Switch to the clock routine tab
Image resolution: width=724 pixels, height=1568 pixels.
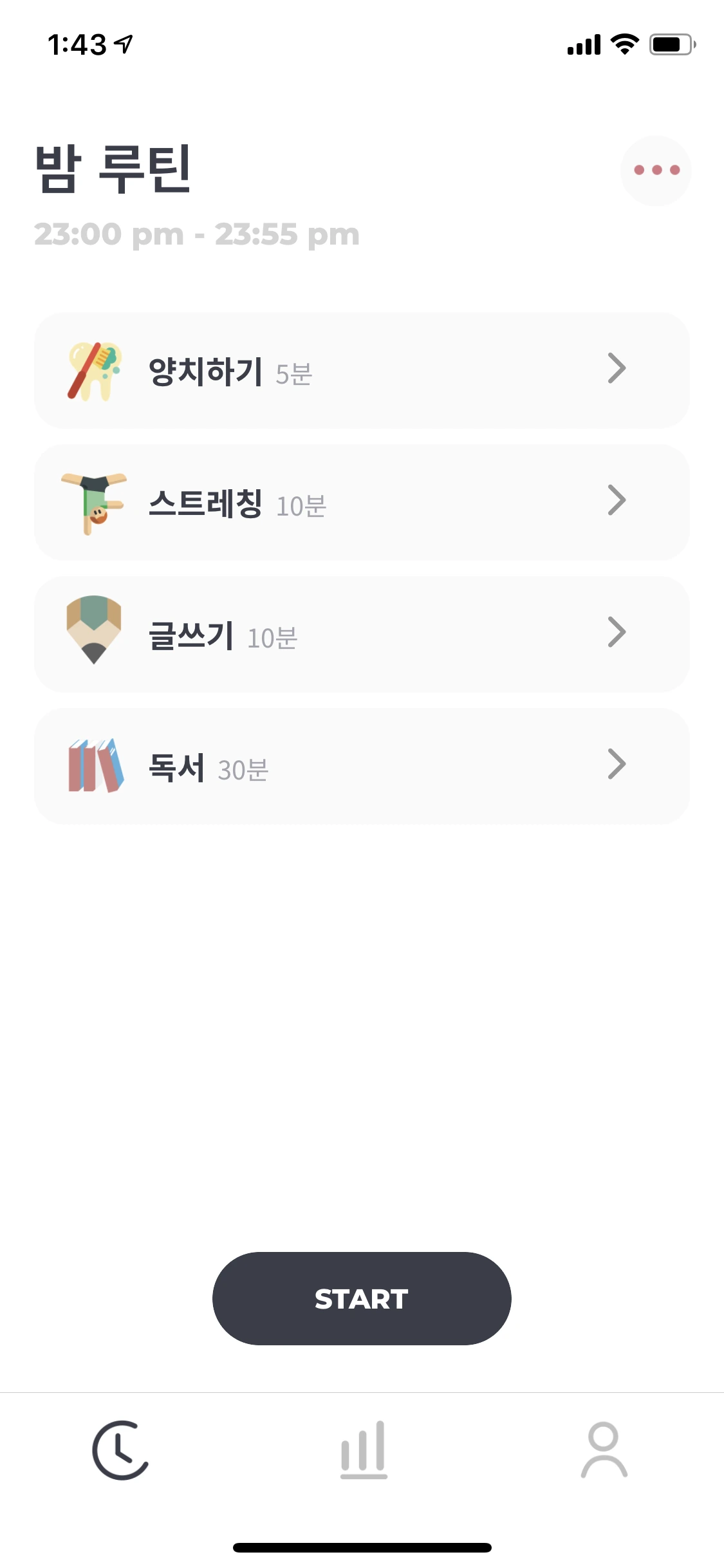pos(121,1450)
